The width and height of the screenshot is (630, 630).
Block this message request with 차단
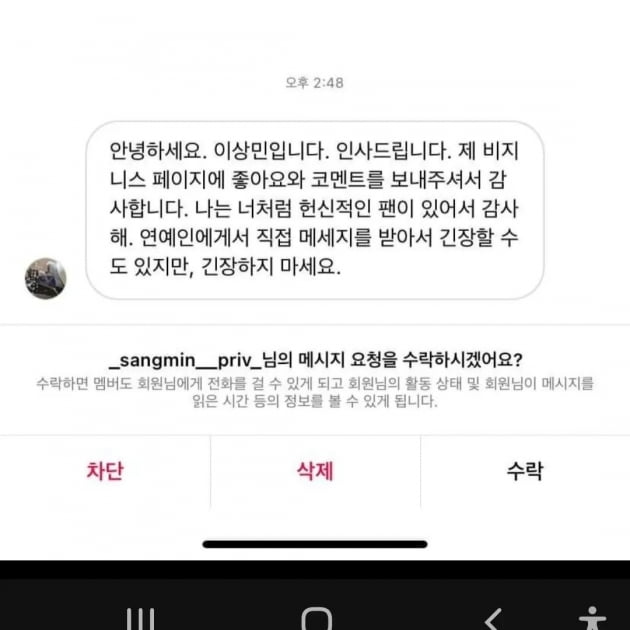point(105,471)
